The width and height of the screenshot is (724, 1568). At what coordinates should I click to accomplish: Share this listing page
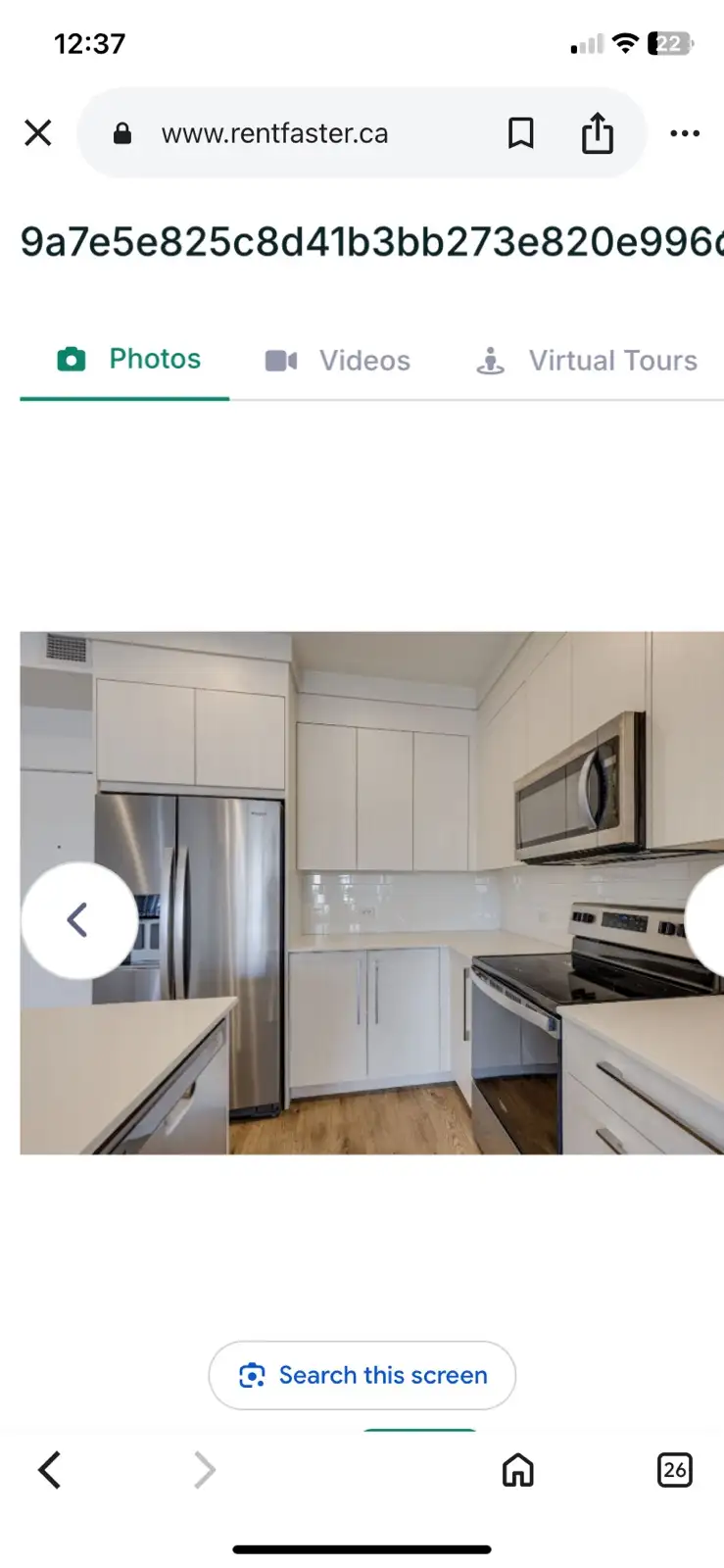pyautogui.click(x=597, y=133)
